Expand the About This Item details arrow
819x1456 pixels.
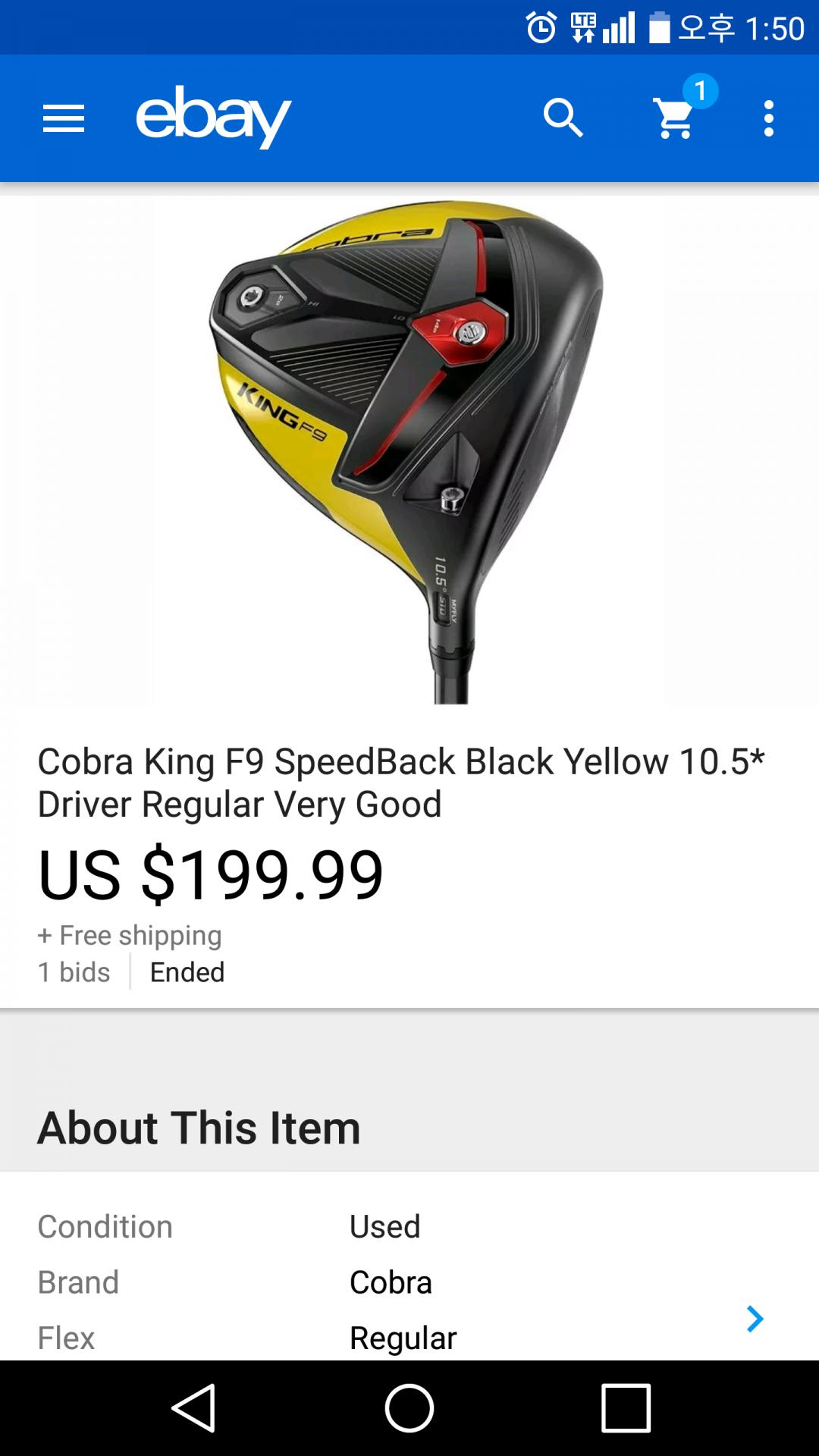[755, 1319]
